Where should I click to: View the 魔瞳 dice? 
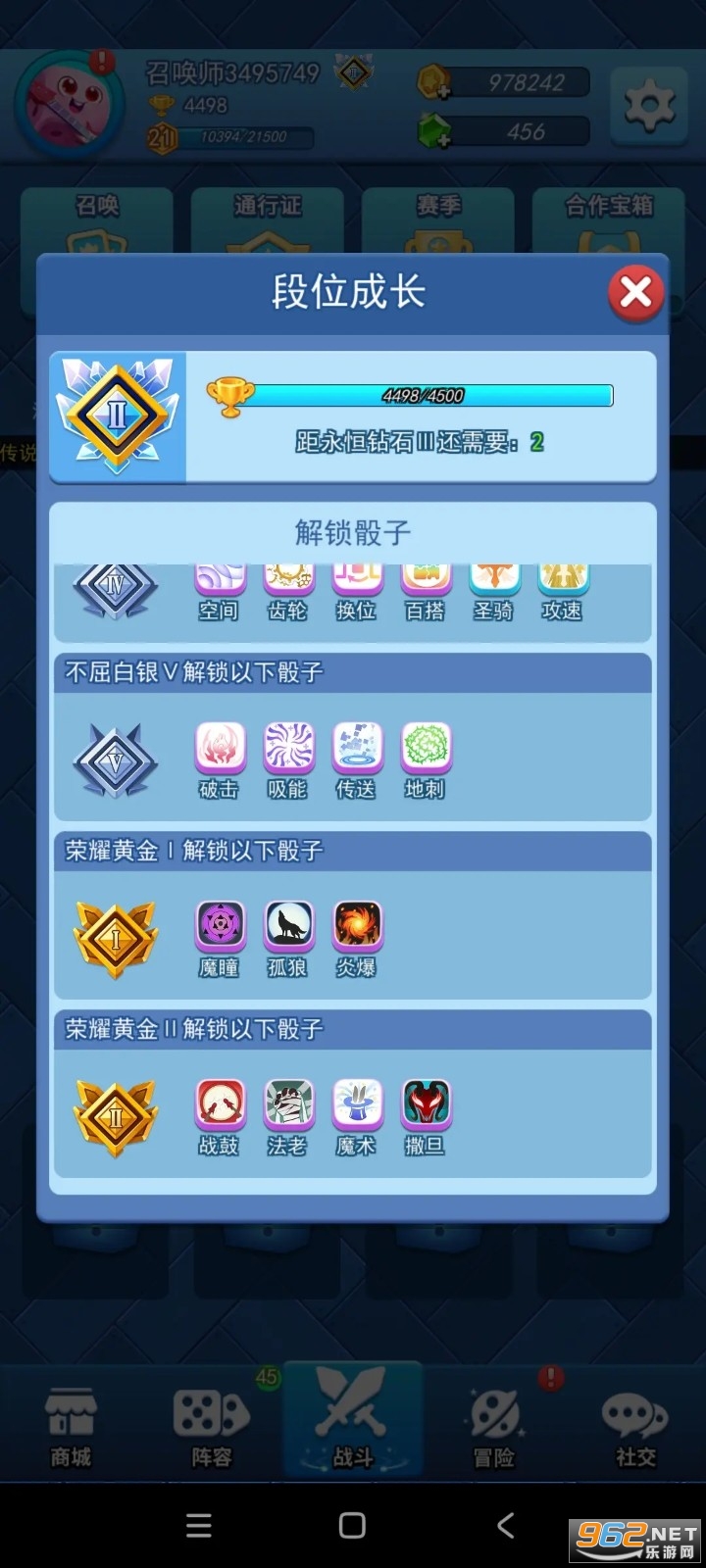coord(219,926)
